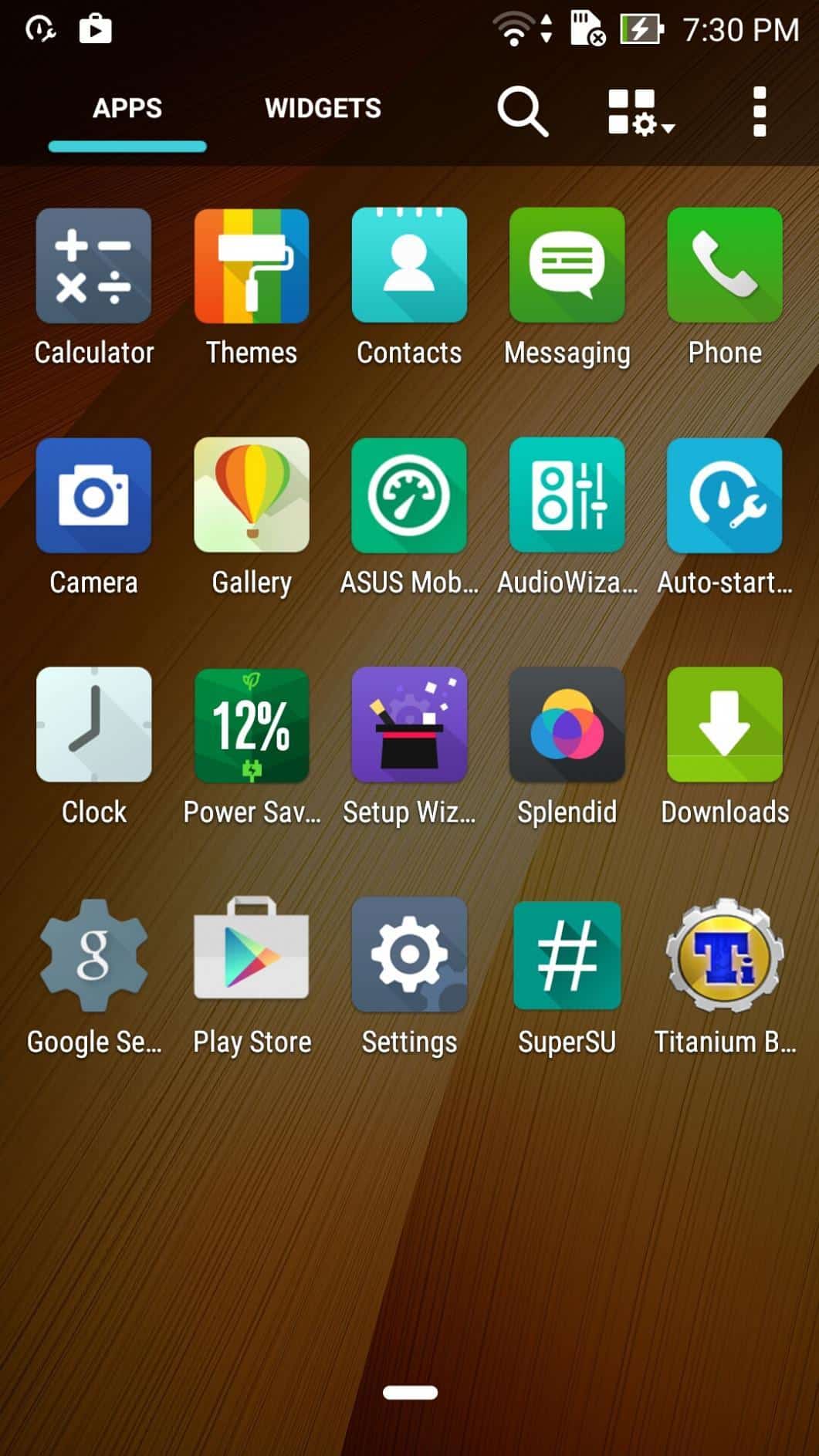
Task: Select the Apps tab
Action: [127, 108]
